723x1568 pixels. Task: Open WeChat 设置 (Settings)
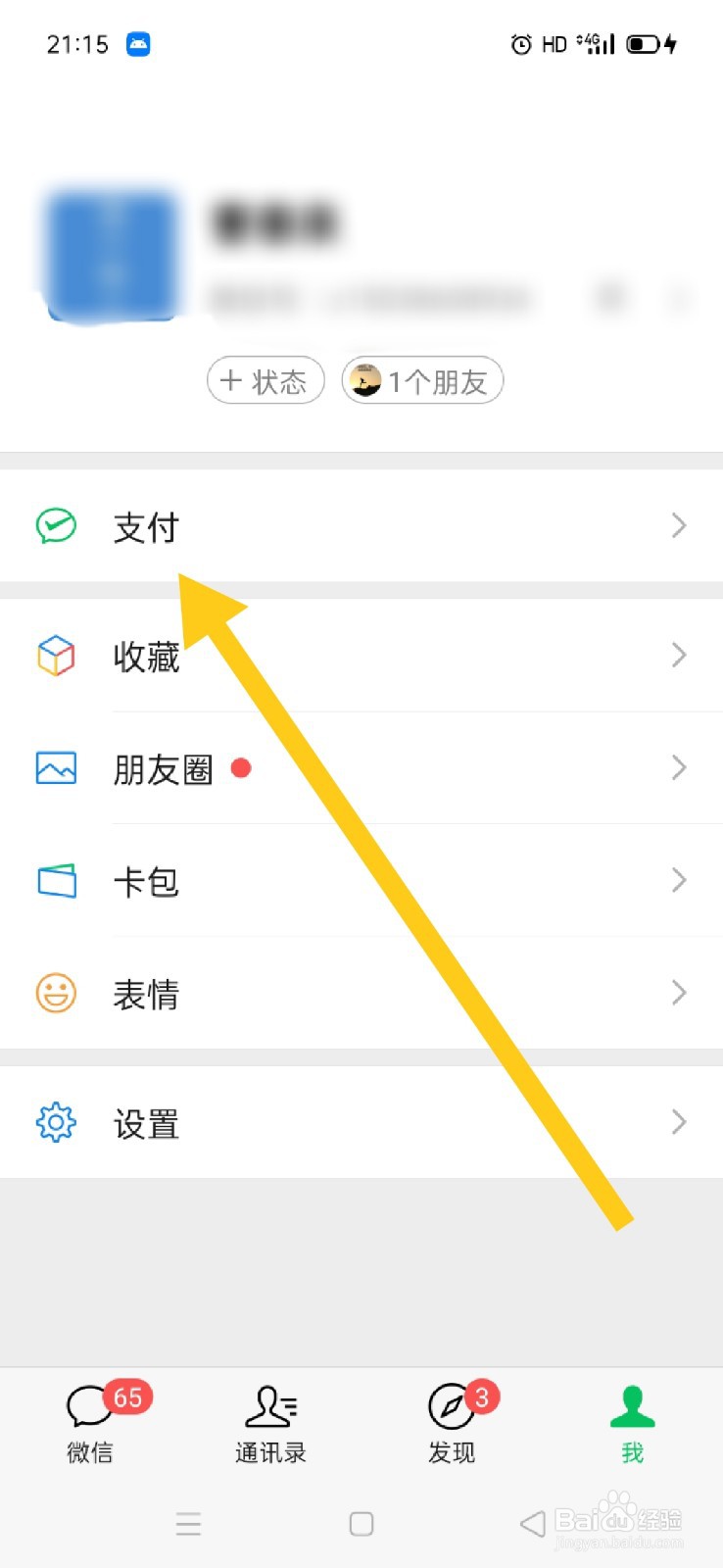145,1123
